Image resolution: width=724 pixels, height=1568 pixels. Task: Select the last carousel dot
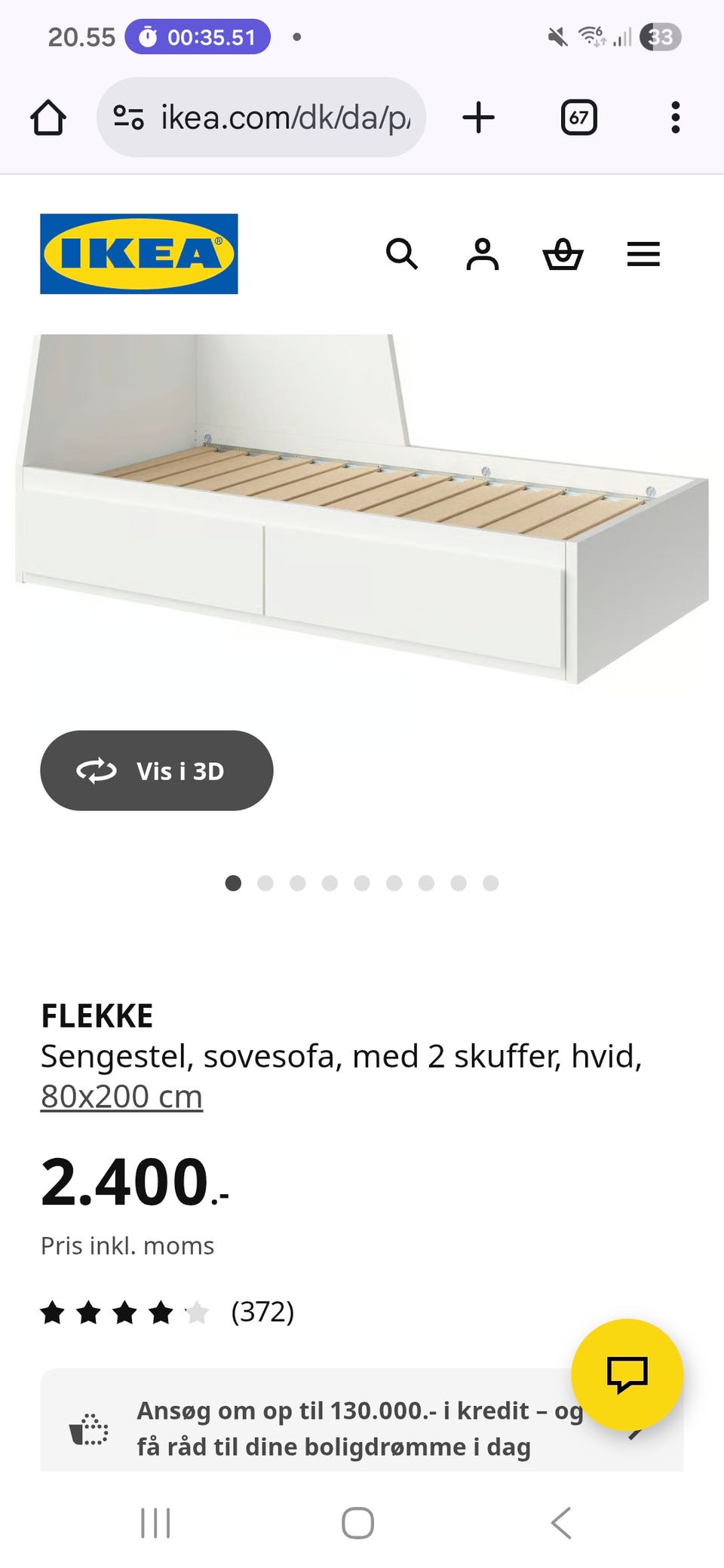pos(489,883)
